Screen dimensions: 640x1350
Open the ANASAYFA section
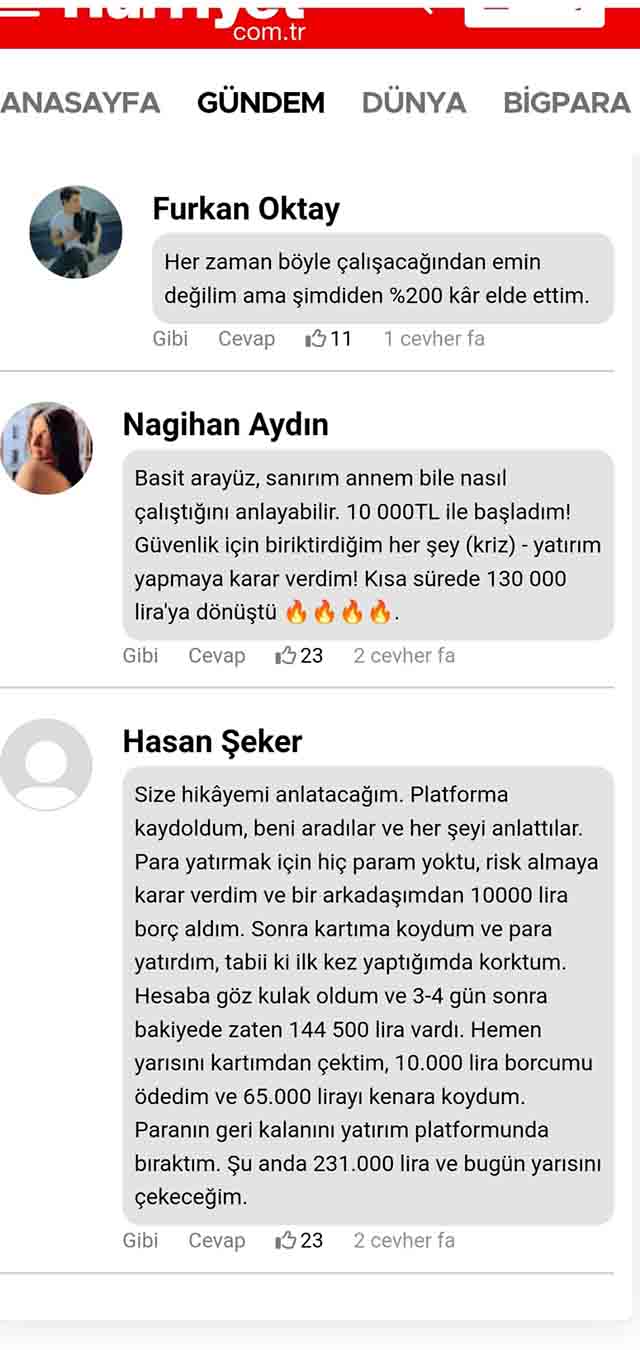[80, 103]
